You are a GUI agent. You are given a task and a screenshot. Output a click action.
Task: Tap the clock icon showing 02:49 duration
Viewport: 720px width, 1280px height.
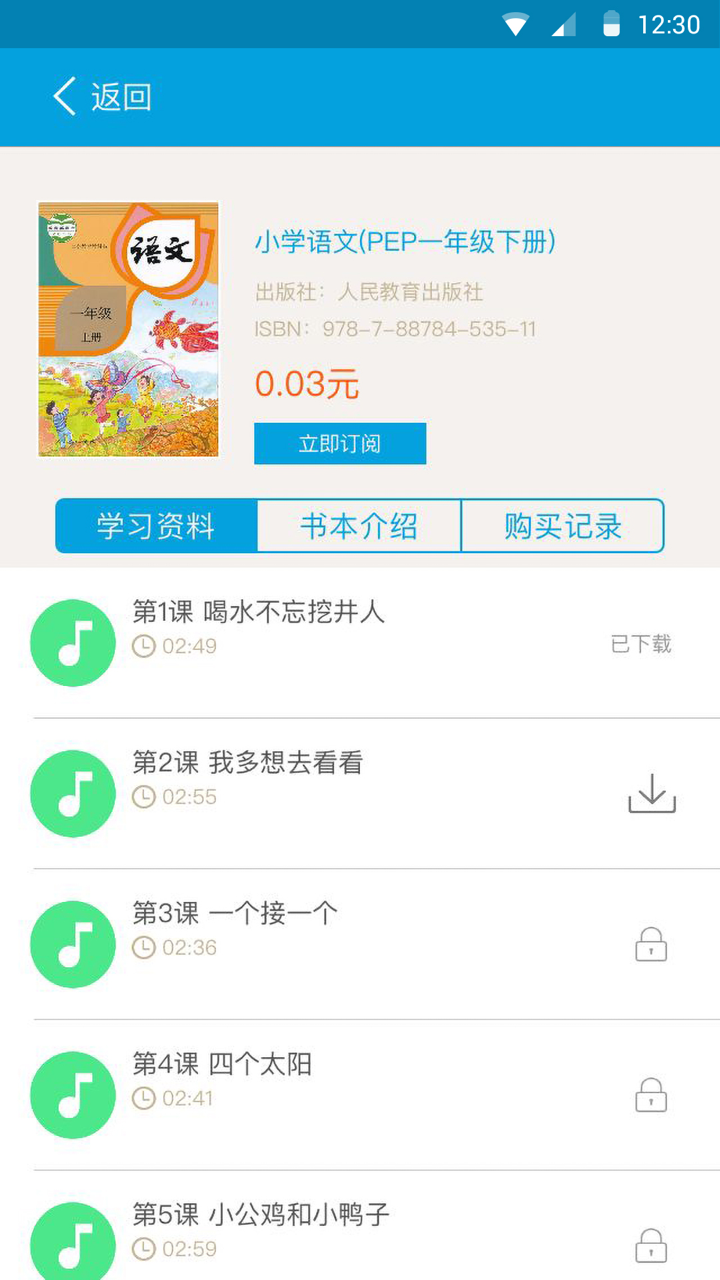pos(143,646)
